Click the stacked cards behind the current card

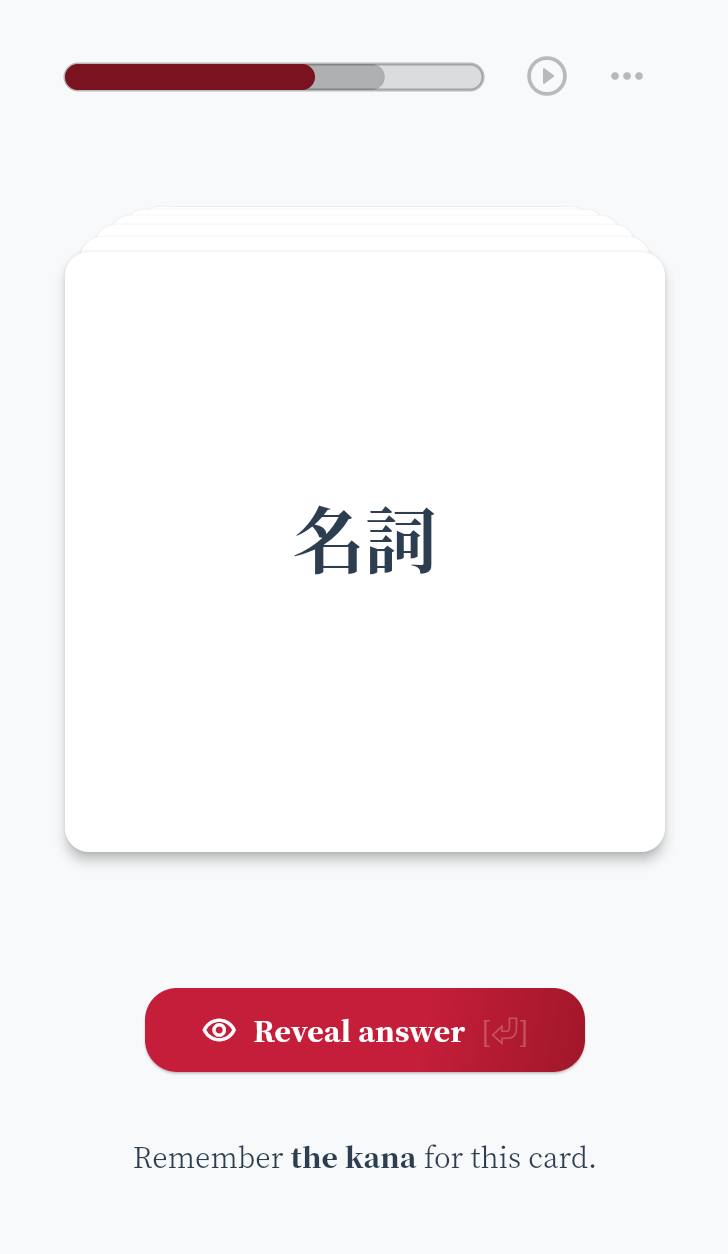point(364,218)
